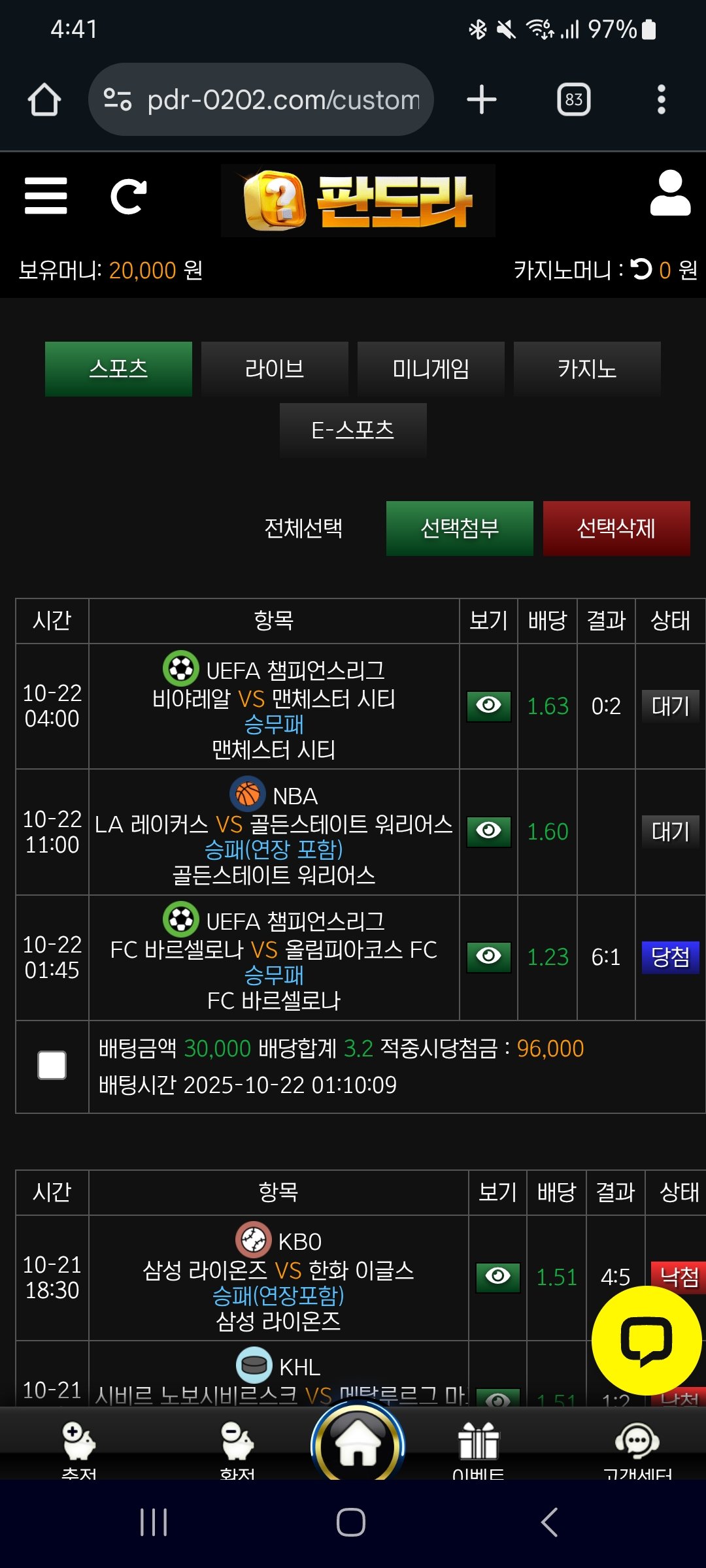View details of 비야레알 VS 맨체스터 시티 match
This screenshot has width=706, height=1568.
click(488, 706)
